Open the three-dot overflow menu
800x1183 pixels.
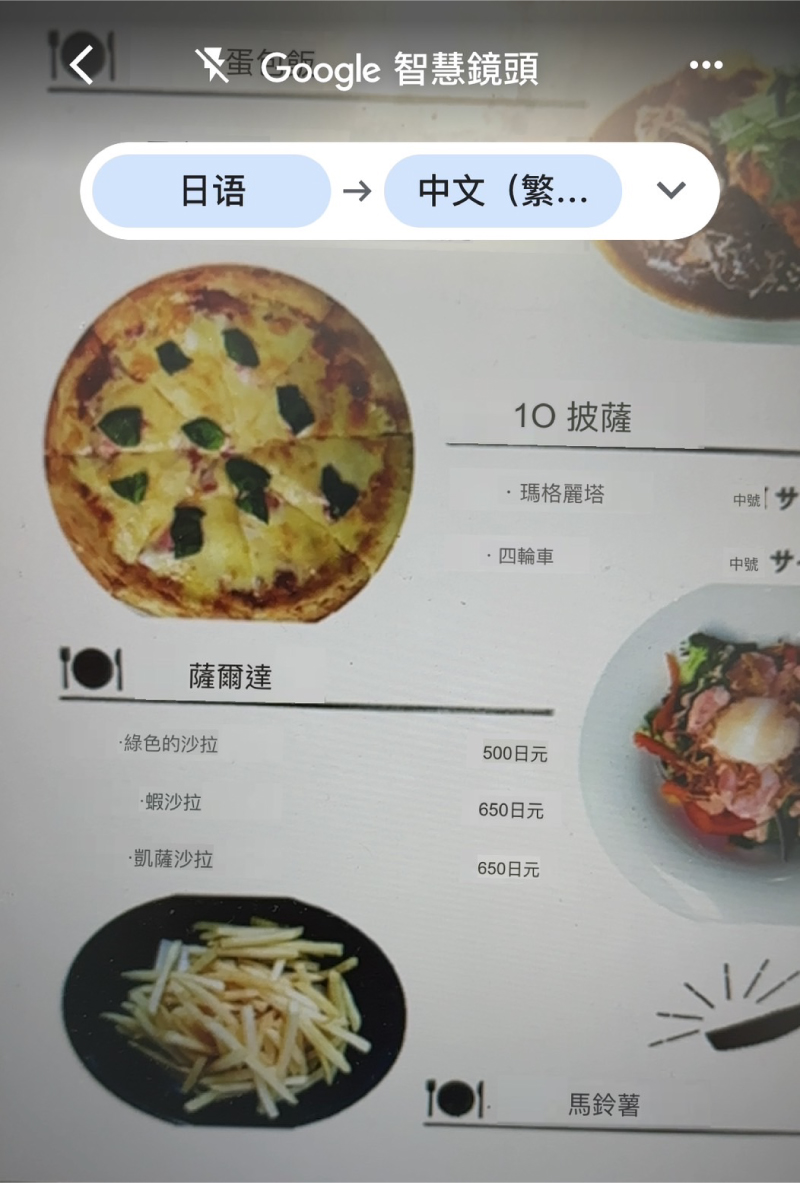706,66
